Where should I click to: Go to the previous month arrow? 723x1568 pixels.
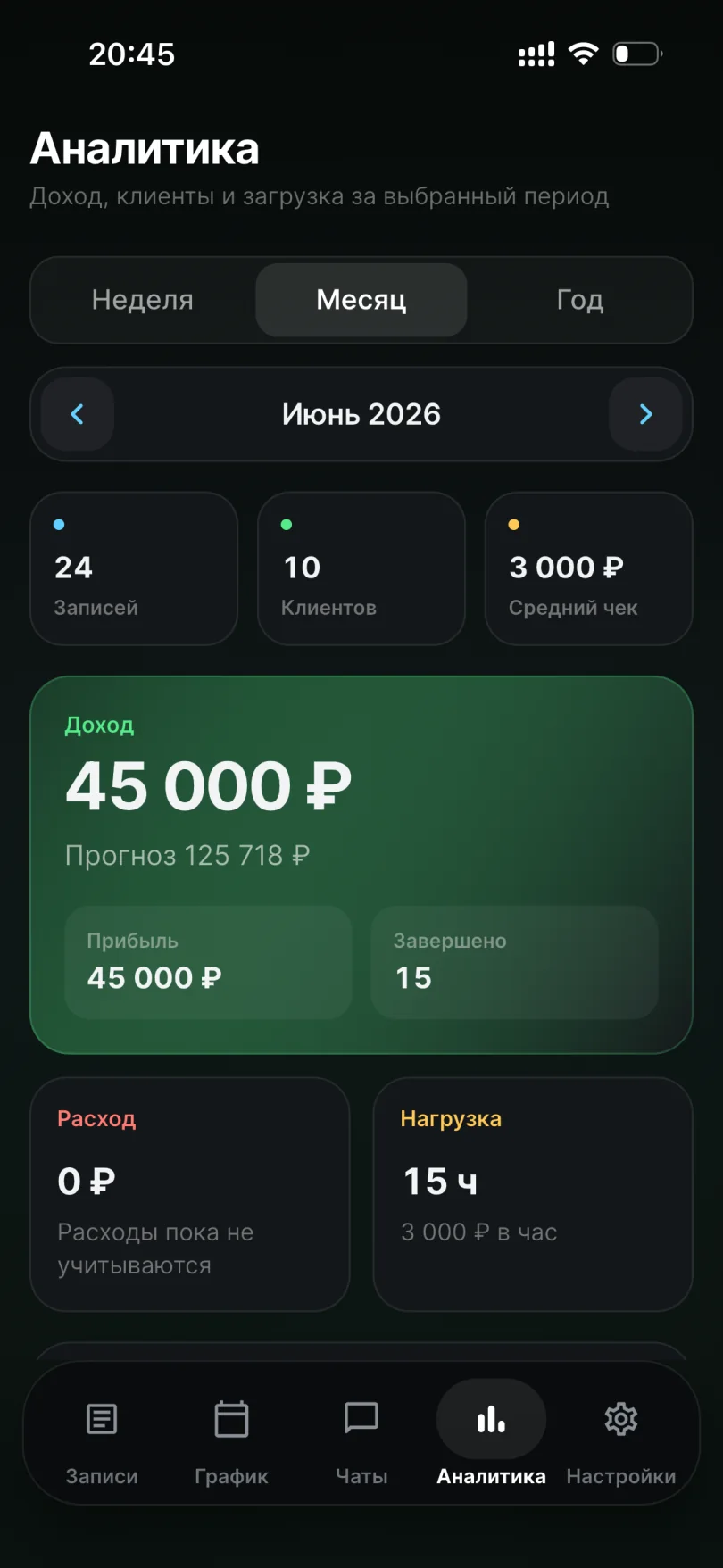coord(77,414)
